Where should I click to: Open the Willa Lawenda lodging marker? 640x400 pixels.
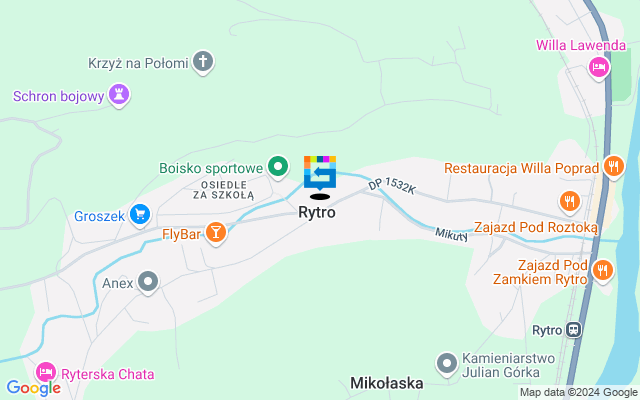coord(598,67)
